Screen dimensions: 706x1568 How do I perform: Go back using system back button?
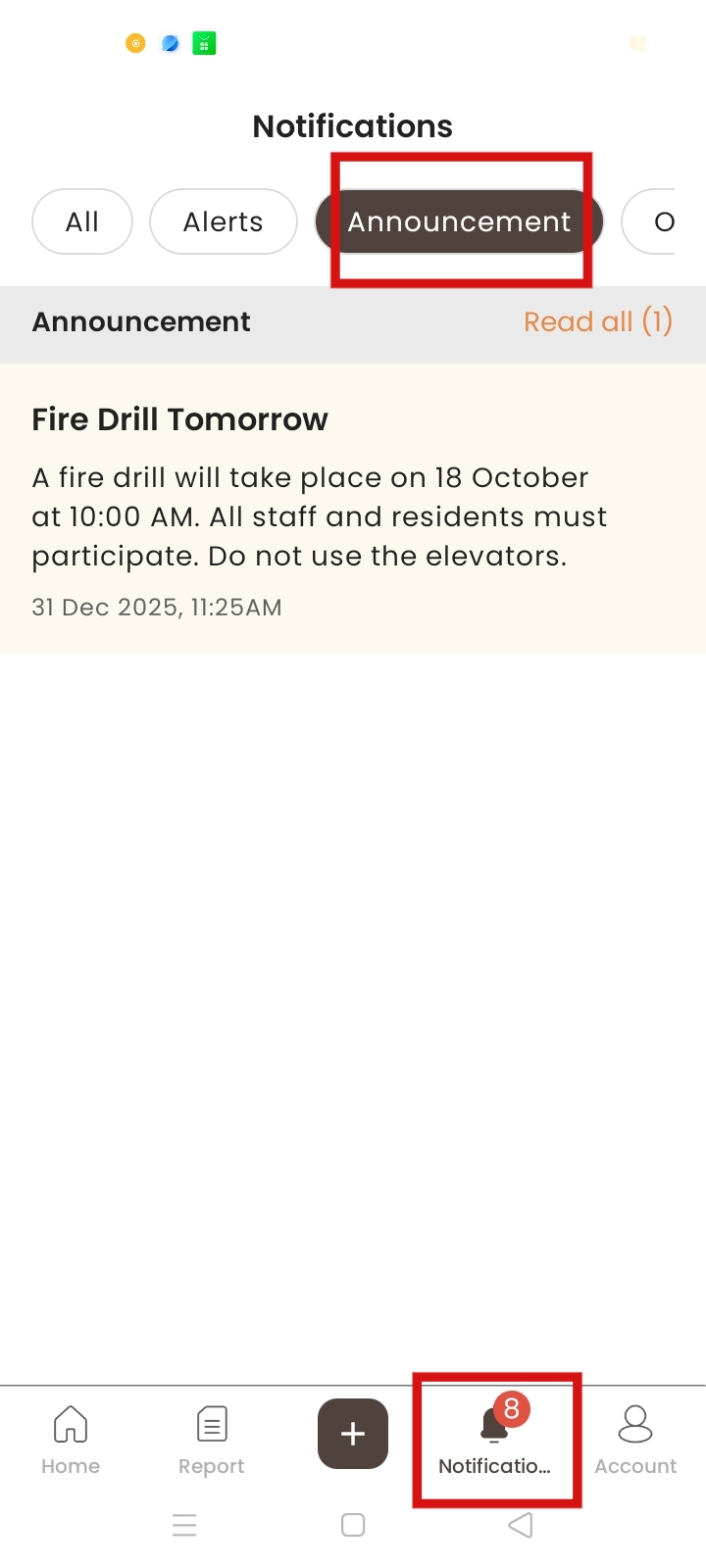(521, 1525)
